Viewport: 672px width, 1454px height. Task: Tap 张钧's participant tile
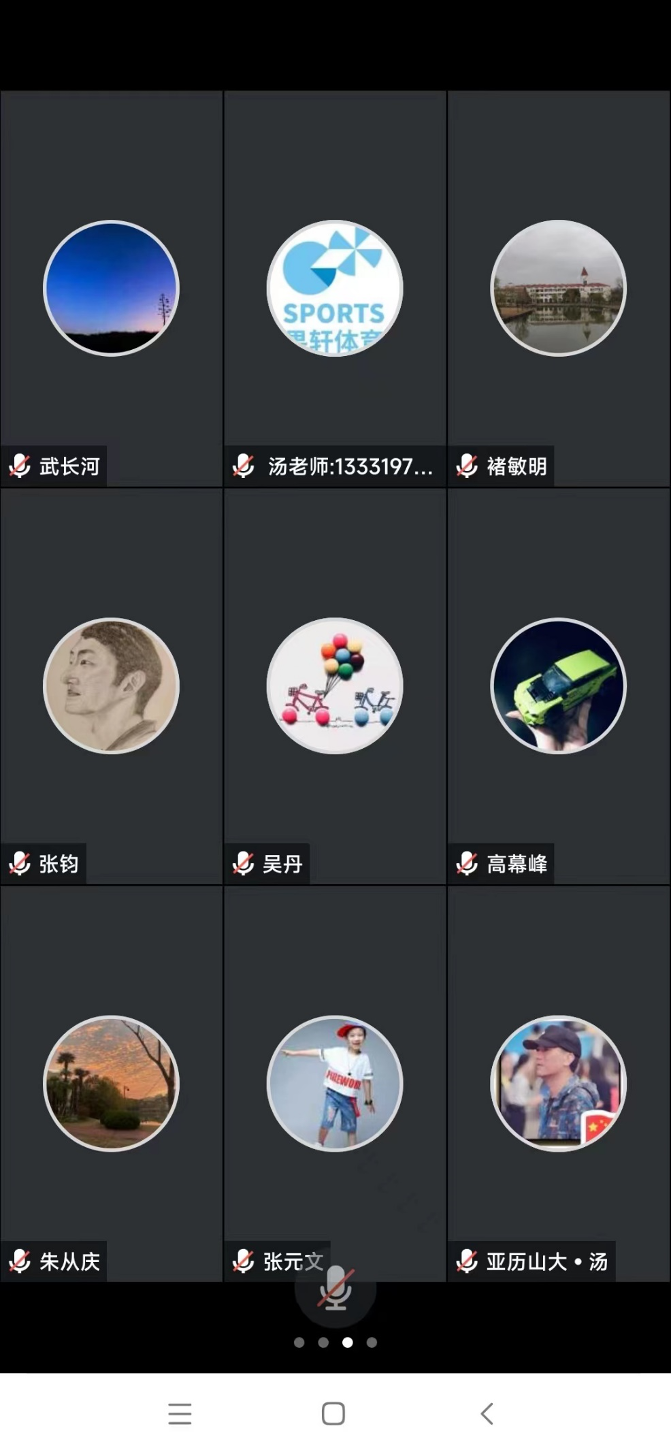[111, 686]
